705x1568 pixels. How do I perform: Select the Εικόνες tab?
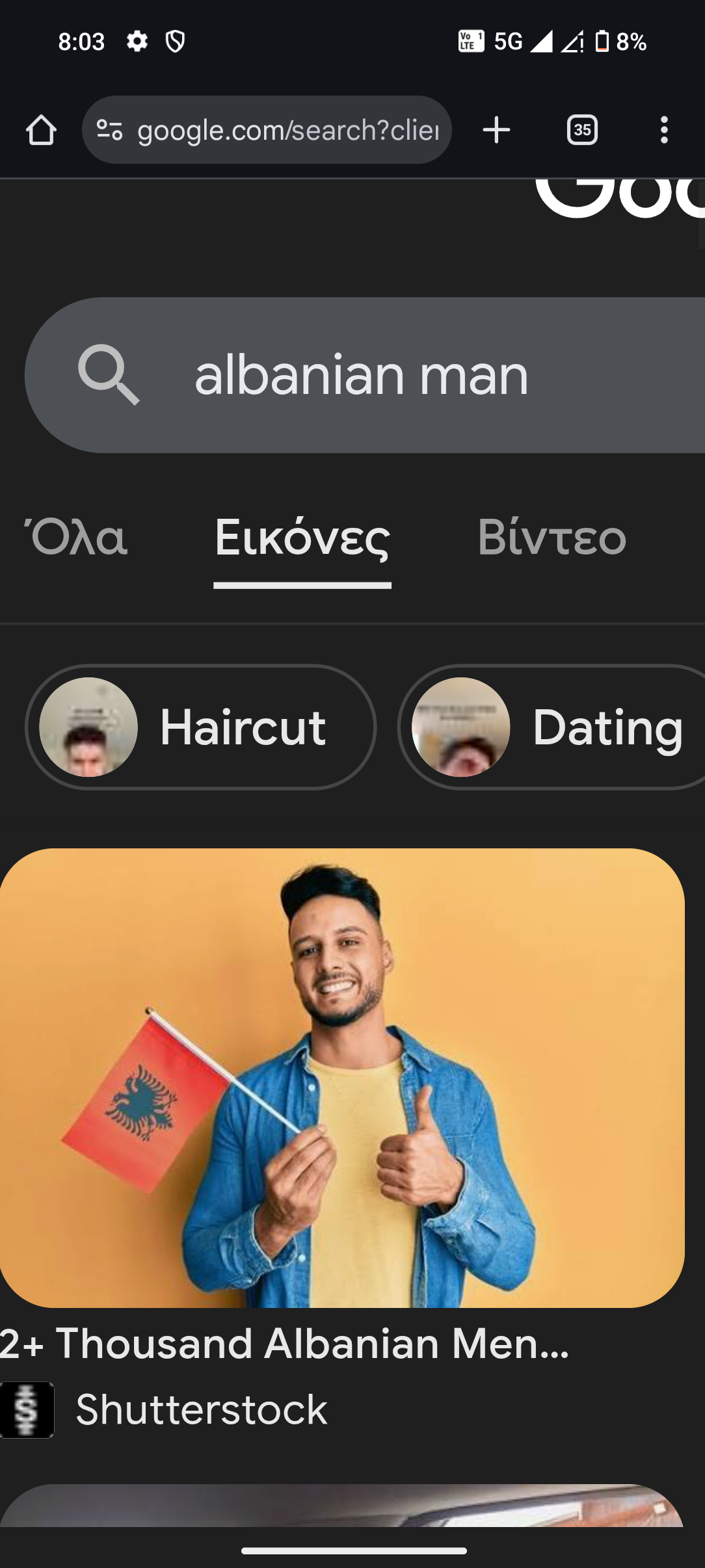[302, 538]
